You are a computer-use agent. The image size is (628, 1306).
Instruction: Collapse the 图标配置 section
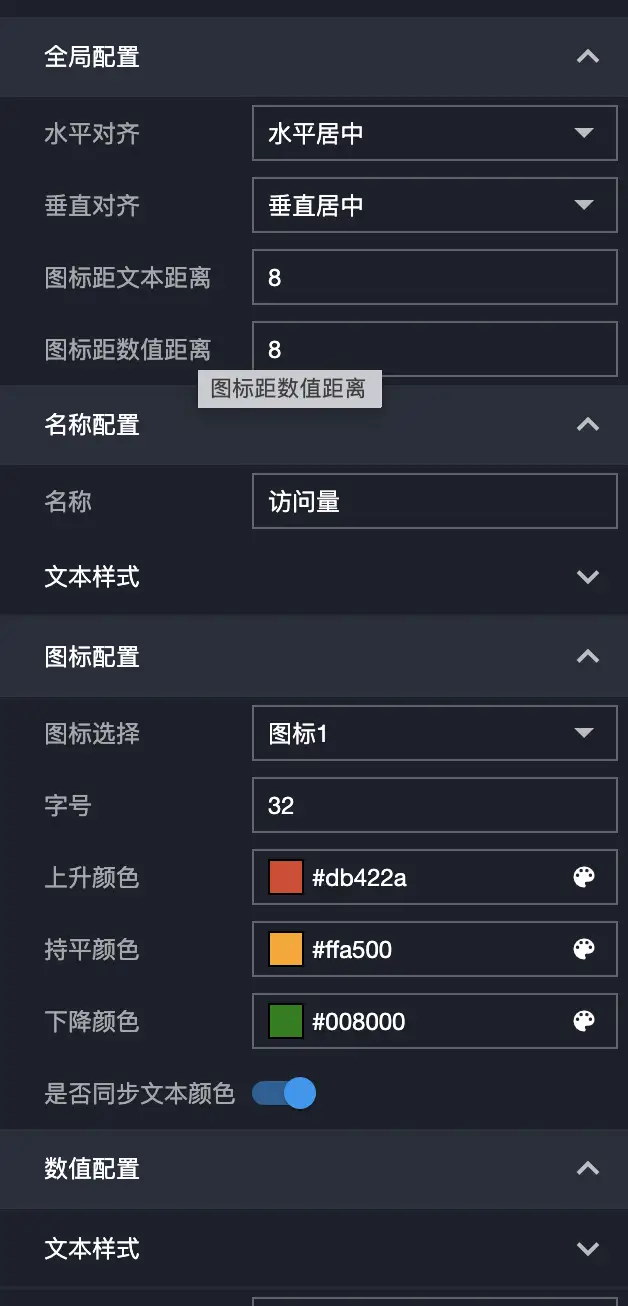click(x=587, y=657)
